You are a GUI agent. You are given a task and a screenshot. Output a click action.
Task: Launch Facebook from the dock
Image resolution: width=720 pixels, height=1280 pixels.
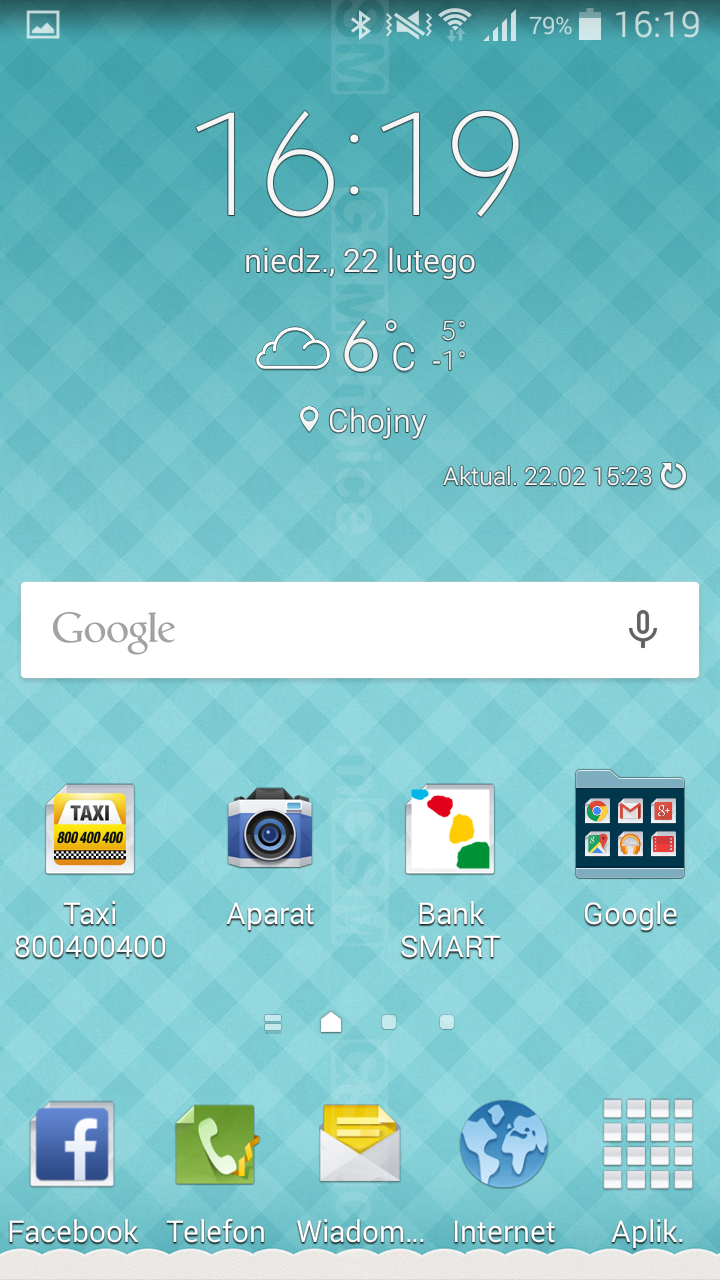(72, 1145)
